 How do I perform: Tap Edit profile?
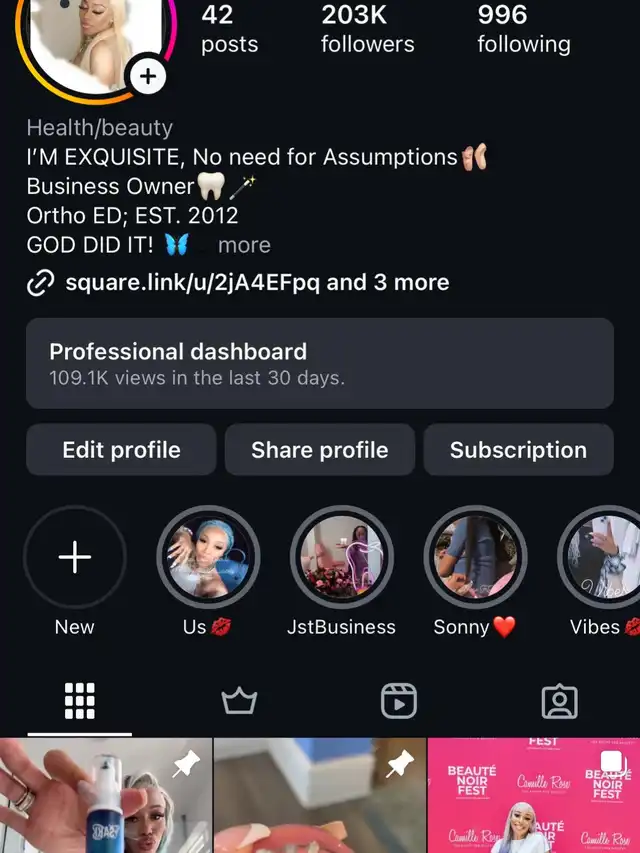click(121, 450)
